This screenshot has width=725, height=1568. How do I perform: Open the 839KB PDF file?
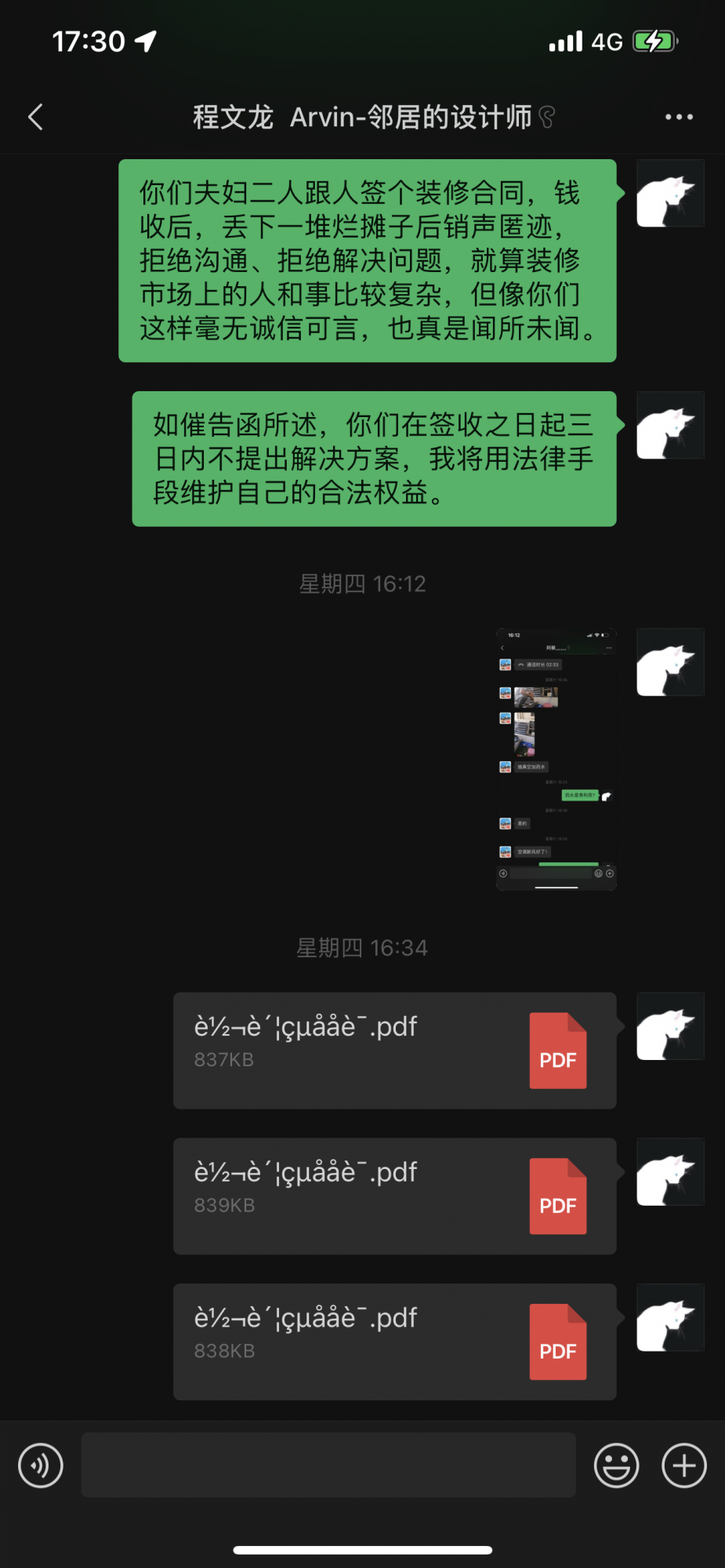[x=394, y=1196]
